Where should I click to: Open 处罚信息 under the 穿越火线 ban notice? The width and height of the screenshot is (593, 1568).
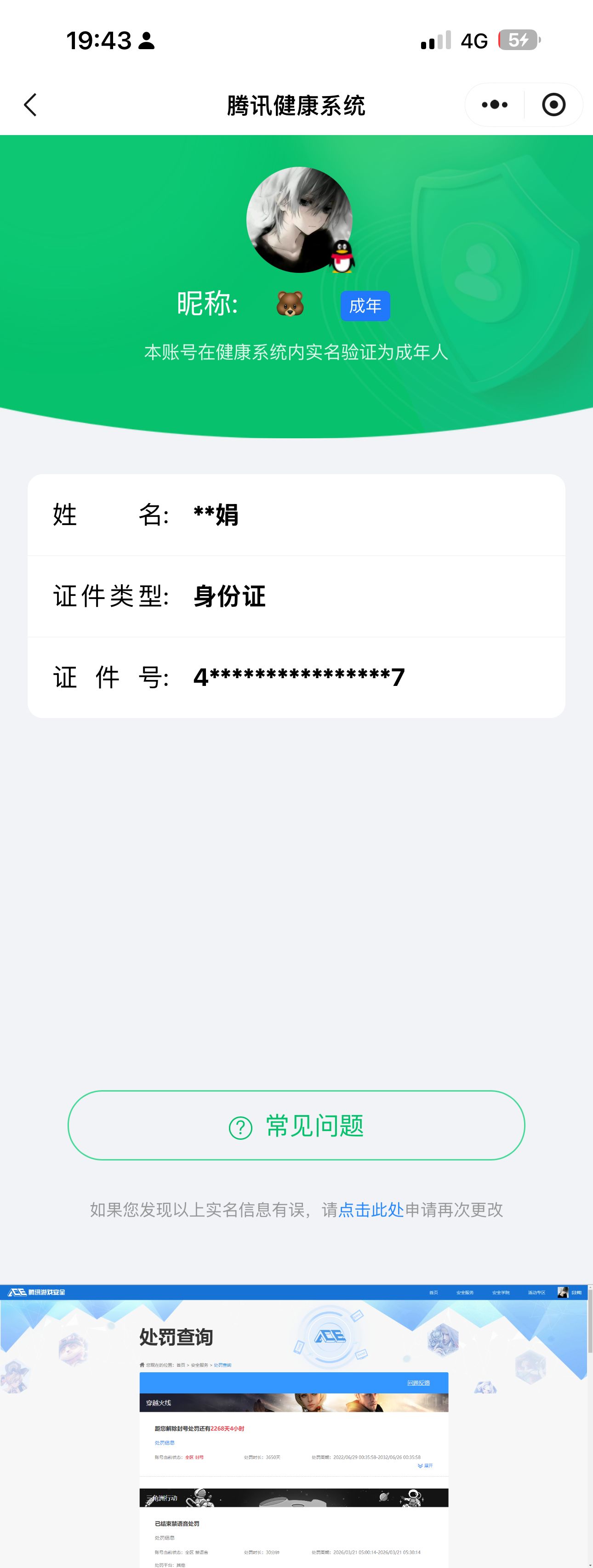(x=165, y=1443)
